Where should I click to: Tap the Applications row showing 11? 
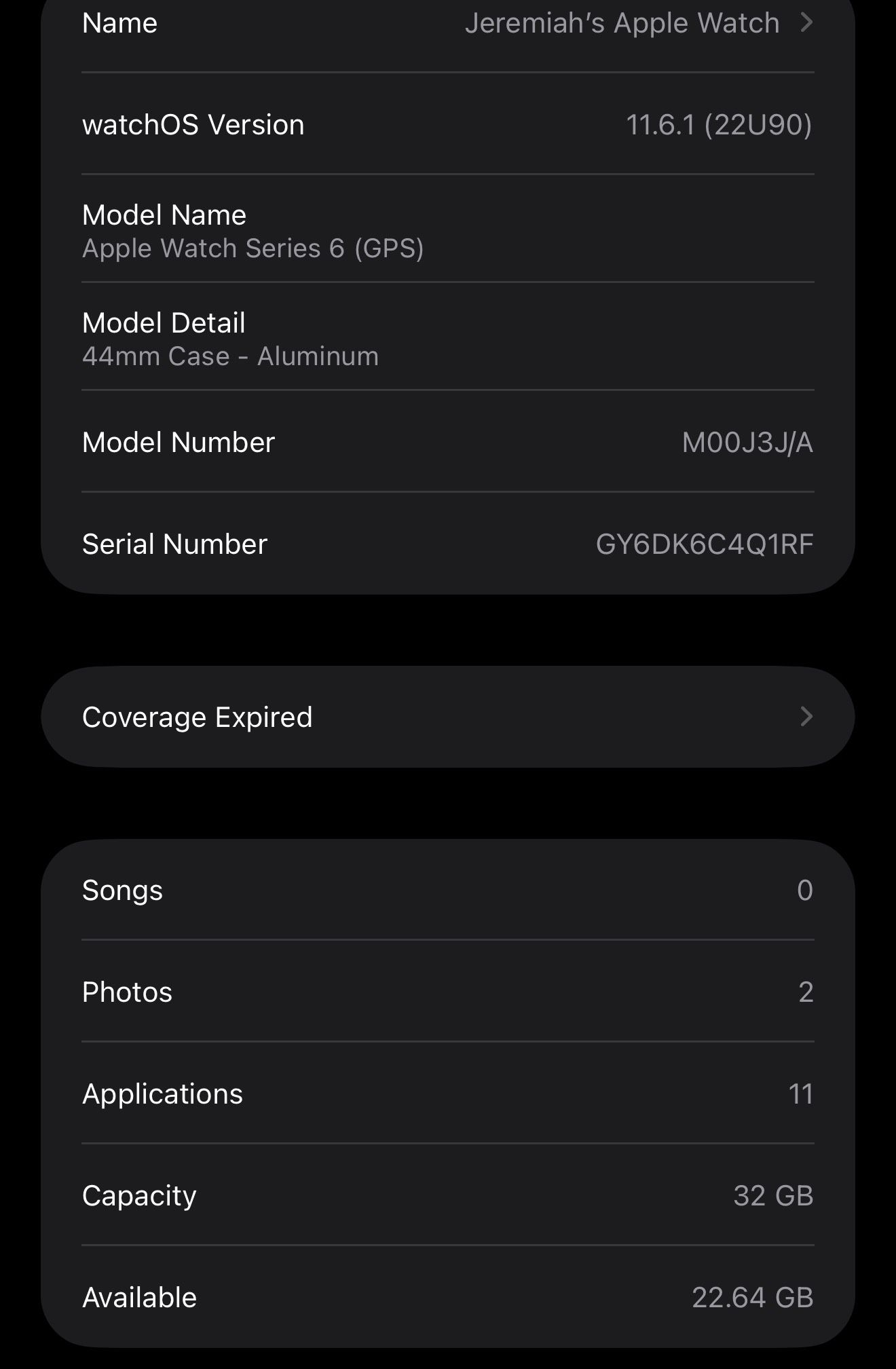point(448,1093)
